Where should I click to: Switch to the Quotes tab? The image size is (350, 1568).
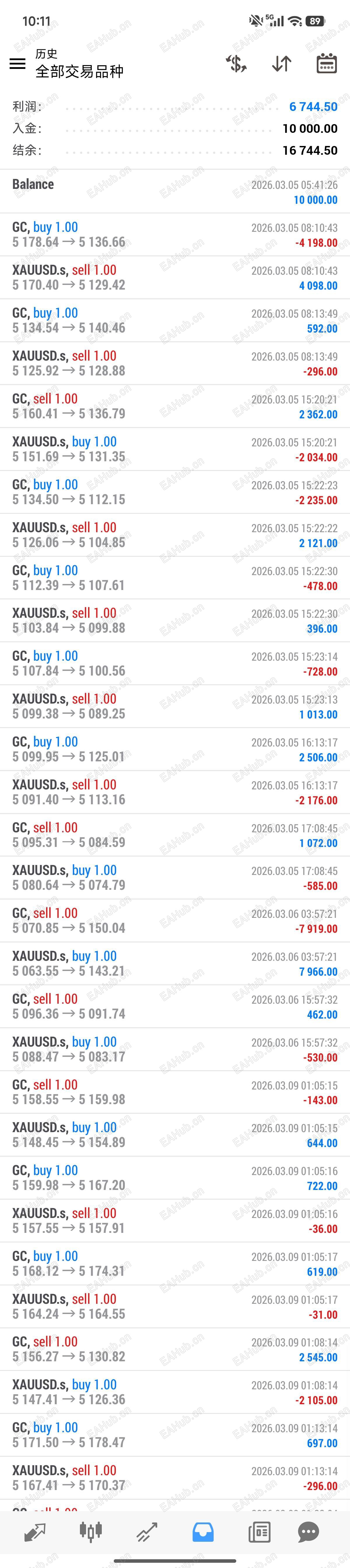pyautogui.click(x=35, y=1532)
